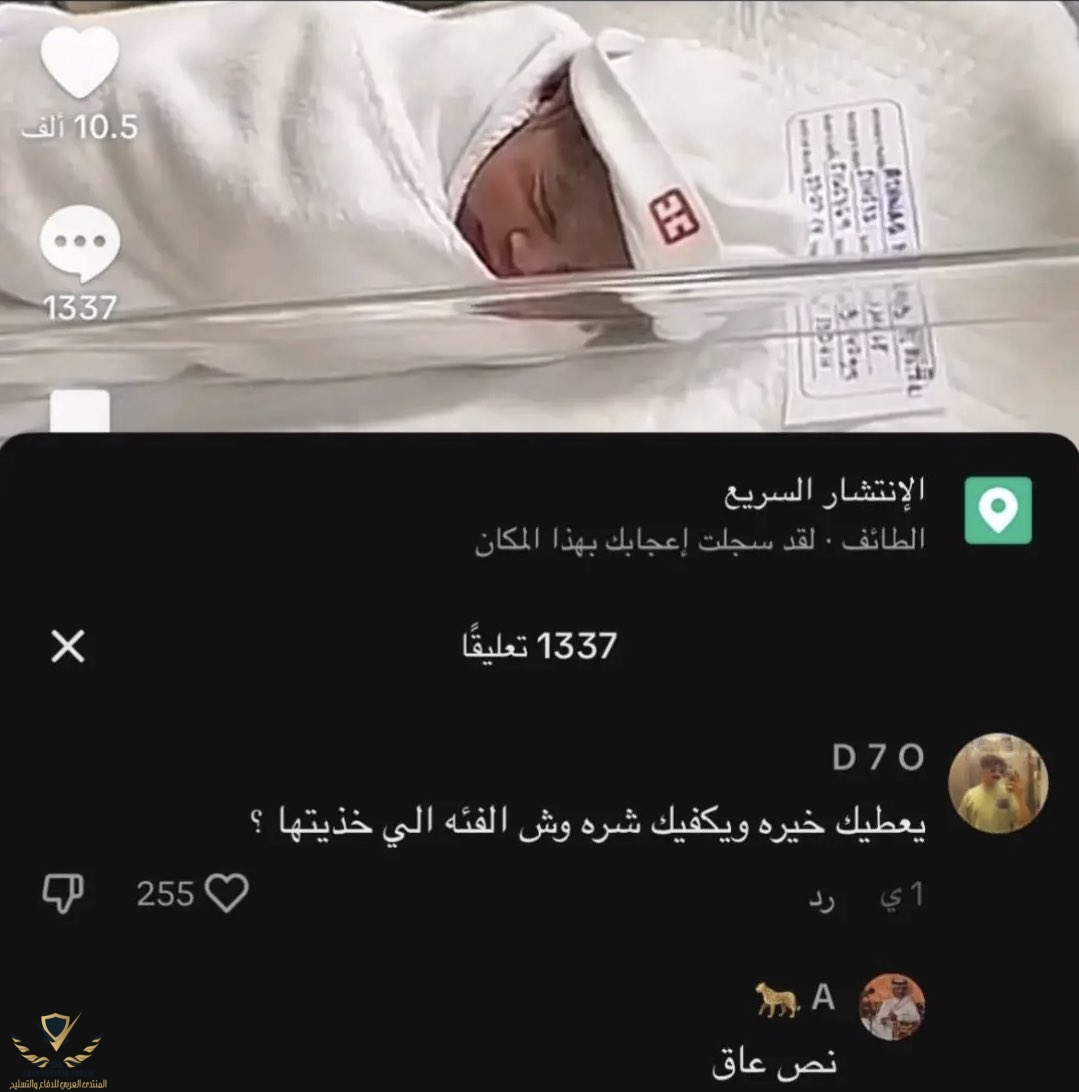
Task: Open the الطائف location tag
Action: click(x=997, y=511)
